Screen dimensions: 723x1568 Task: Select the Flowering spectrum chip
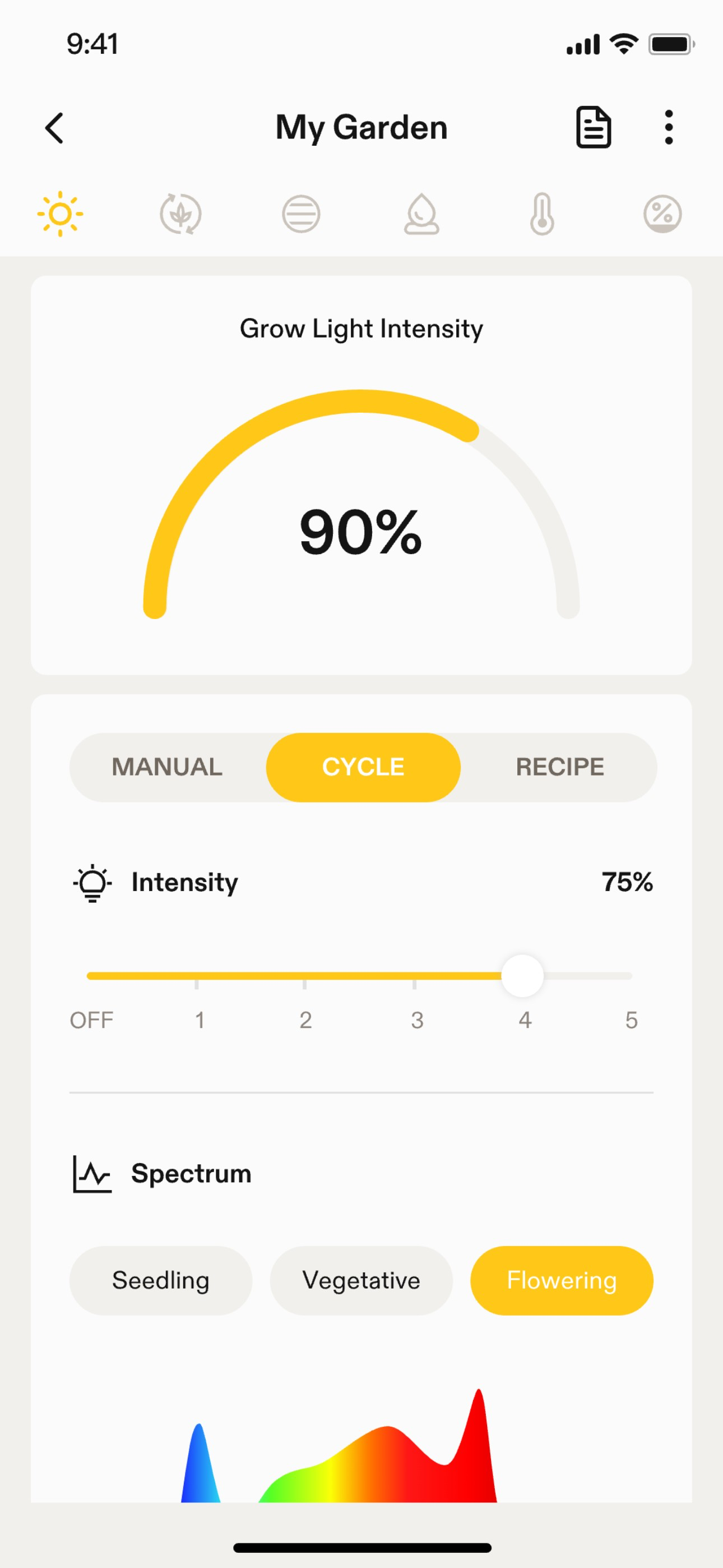point(561,1280)
